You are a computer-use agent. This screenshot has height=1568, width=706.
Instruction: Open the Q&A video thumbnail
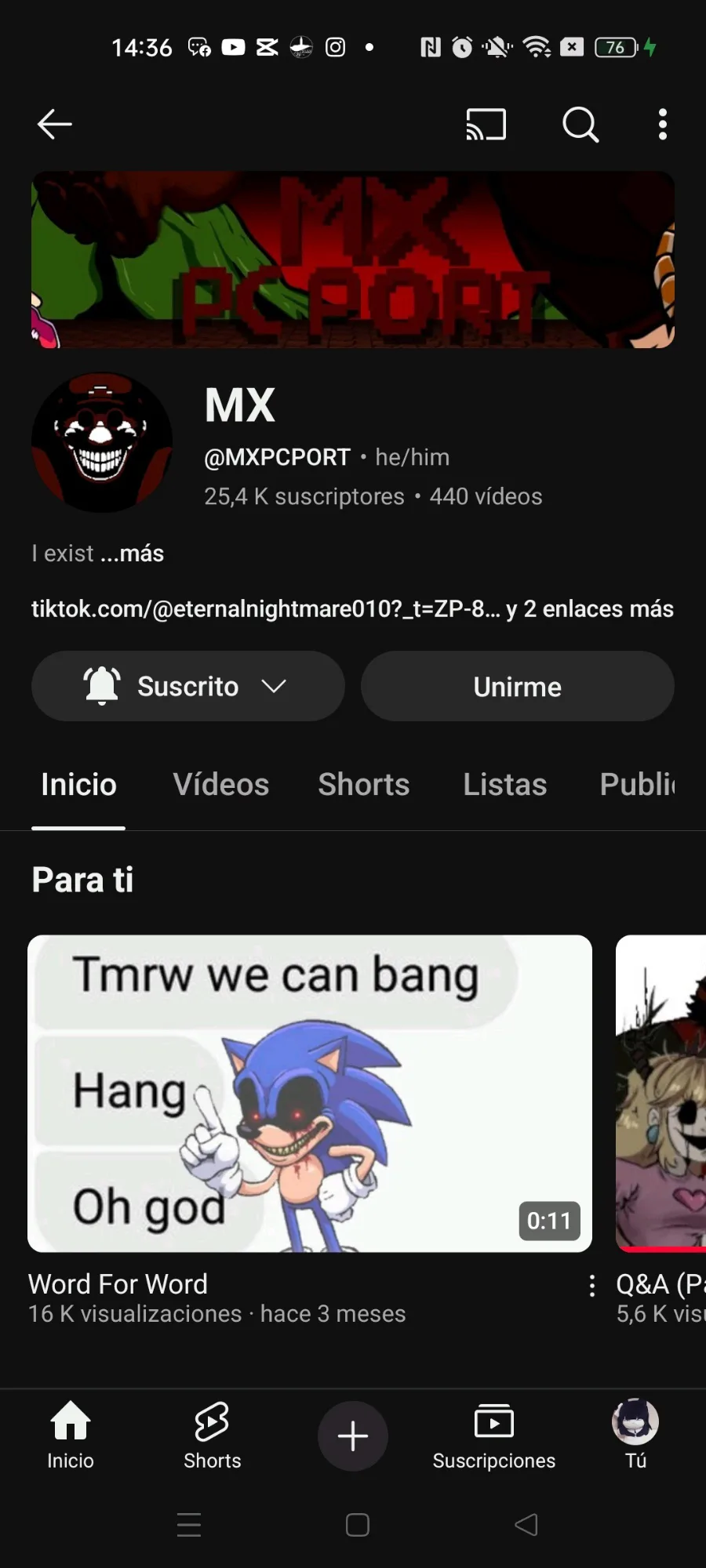661,1094
